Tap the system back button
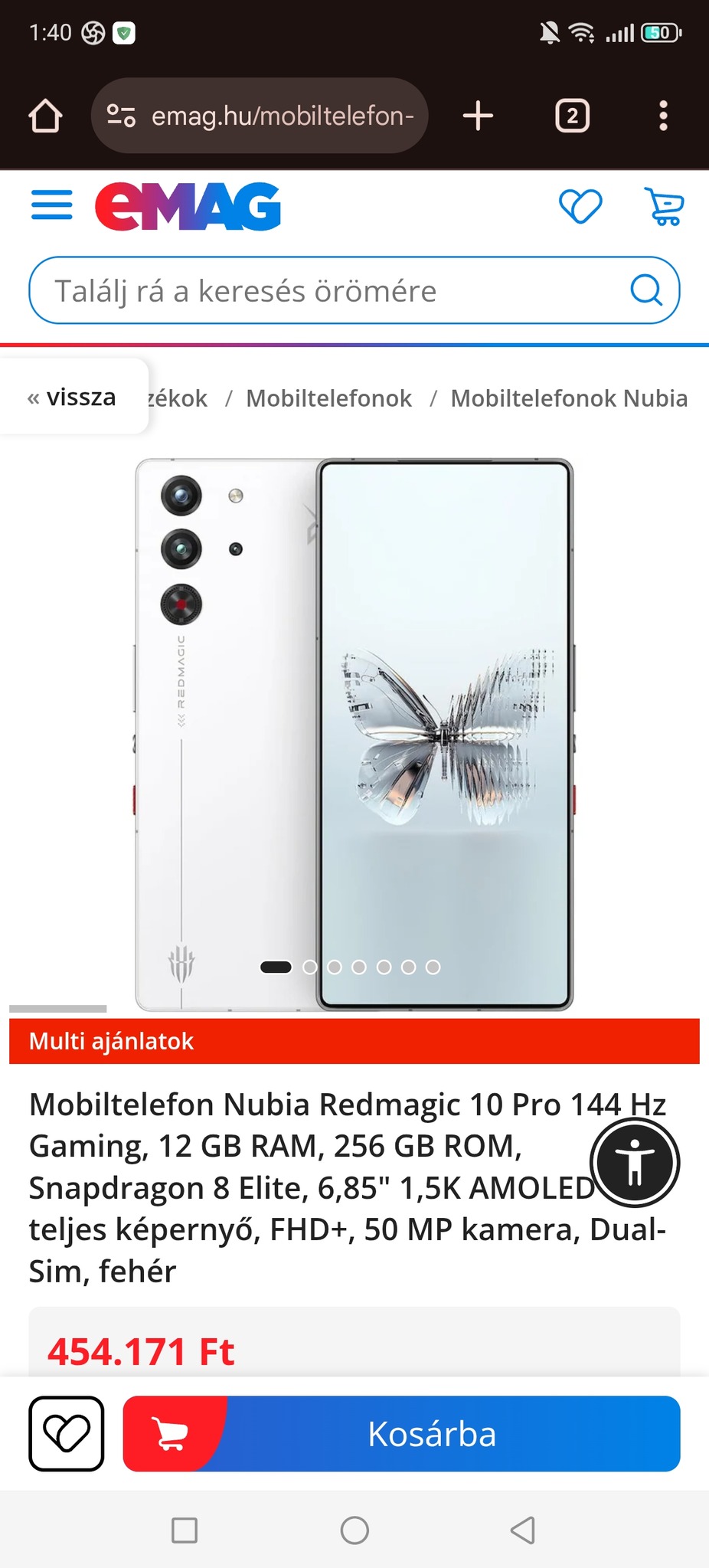This screenshot has height=1568, width=709. click(x=523, y=1530)
